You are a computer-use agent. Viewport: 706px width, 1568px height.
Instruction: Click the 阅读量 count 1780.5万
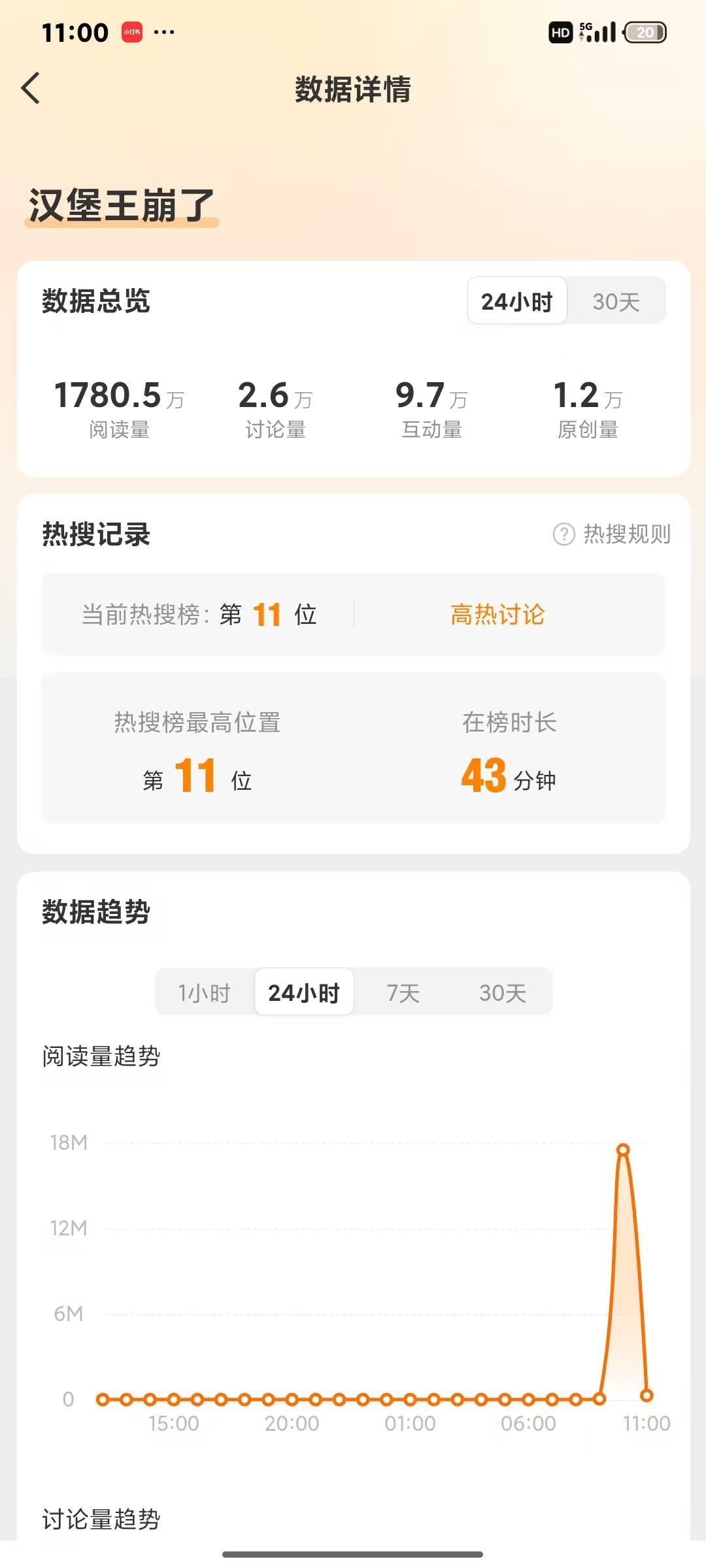tap(119, 395)
